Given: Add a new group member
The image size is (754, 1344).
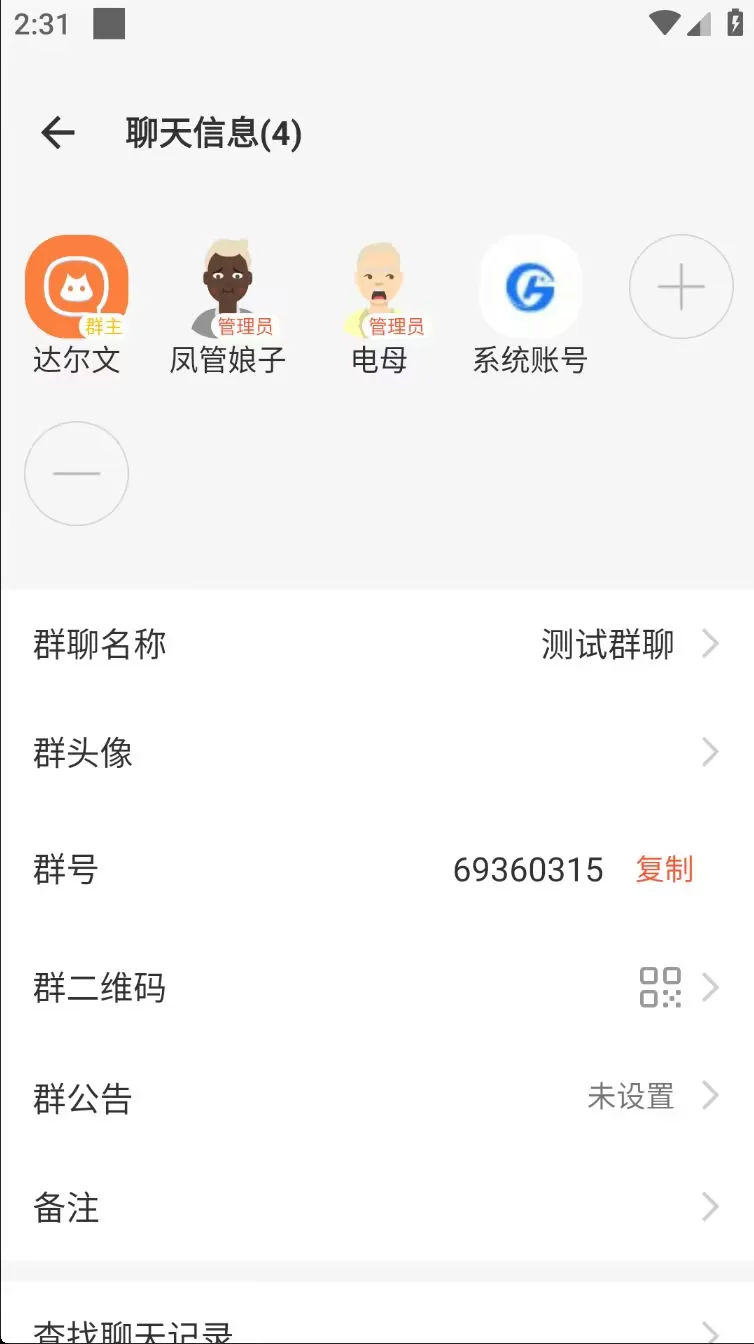Looking at the screenshot, I should click(x=681, y=287).
